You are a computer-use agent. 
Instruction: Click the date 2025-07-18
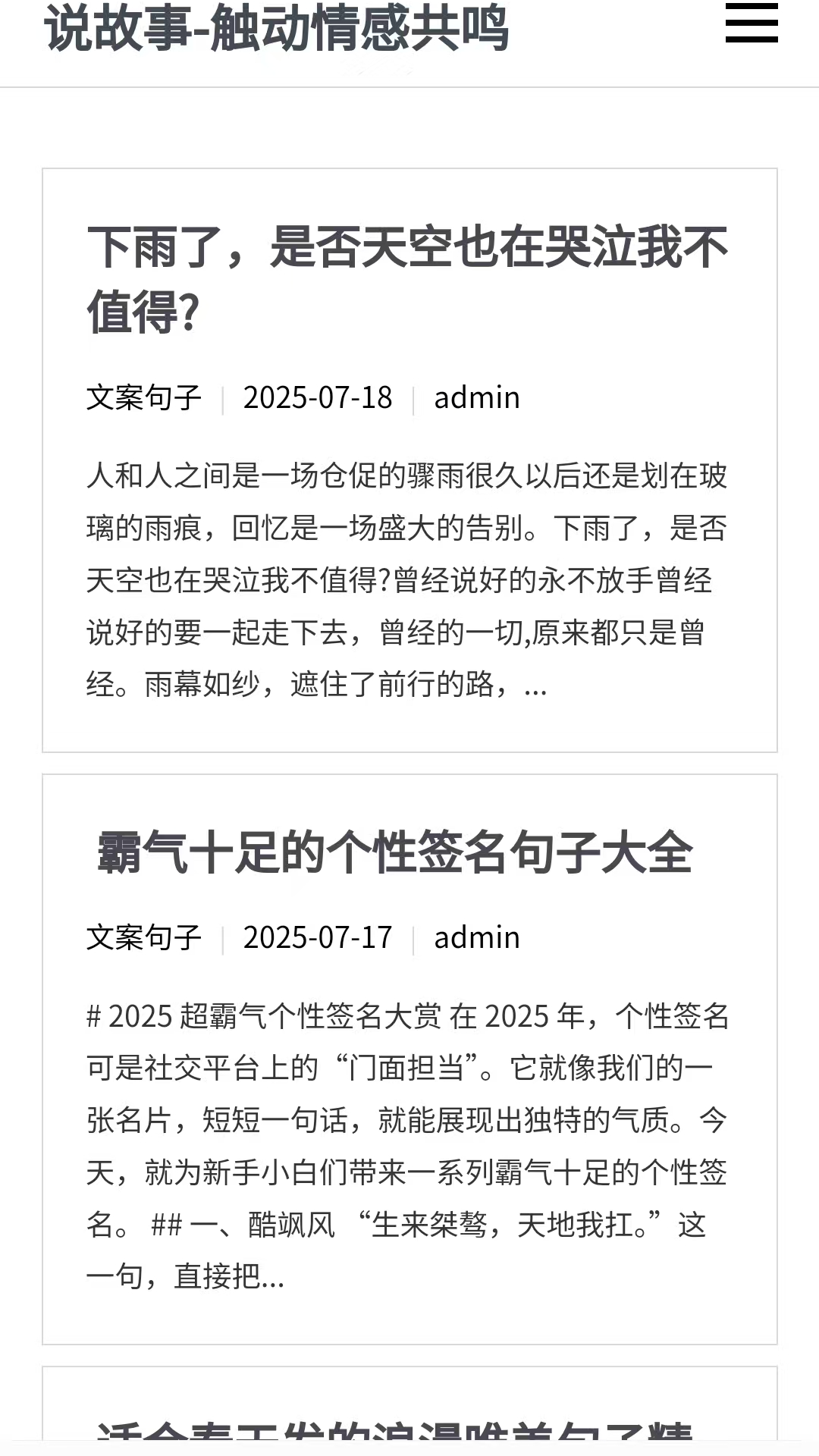pyautogui.click(x=316, y=397)
